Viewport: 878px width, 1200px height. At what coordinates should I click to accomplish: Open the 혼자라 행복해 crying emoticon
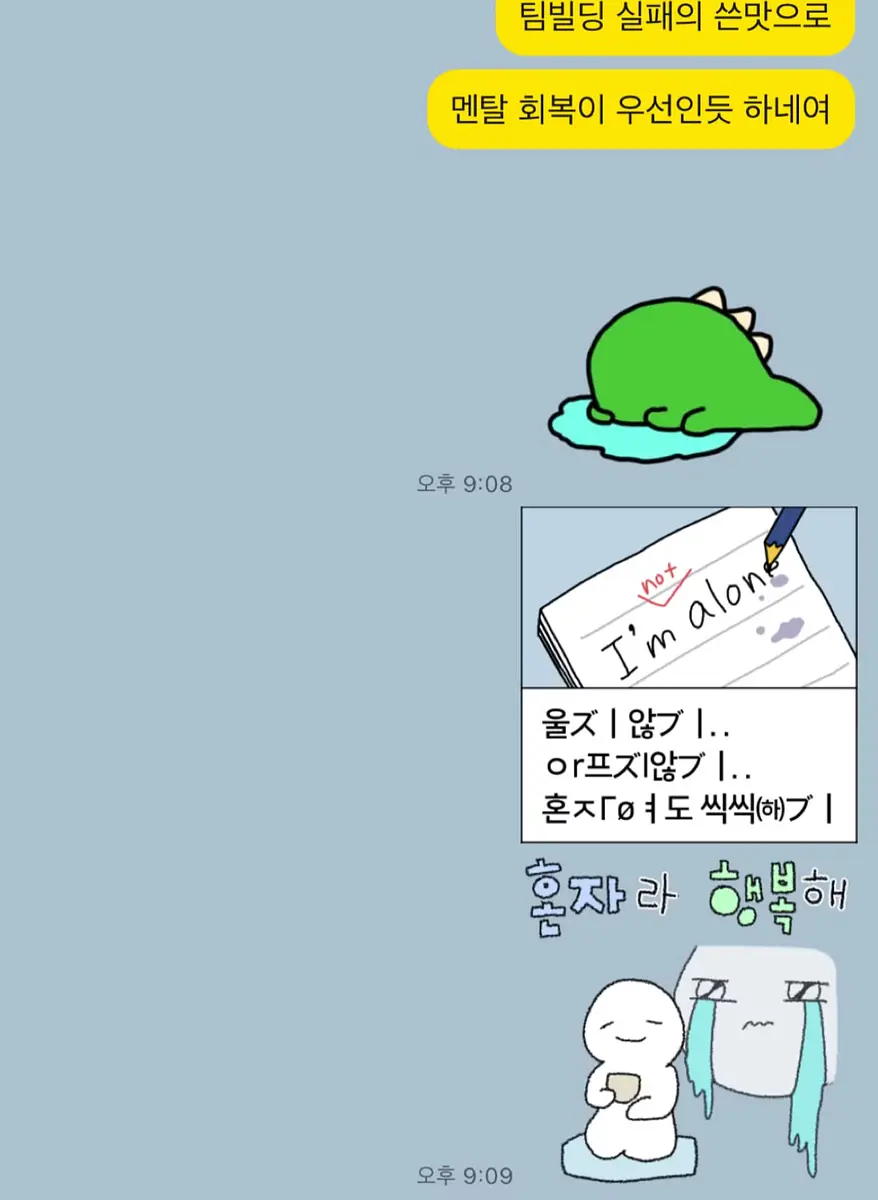[x=689, y=1019]
